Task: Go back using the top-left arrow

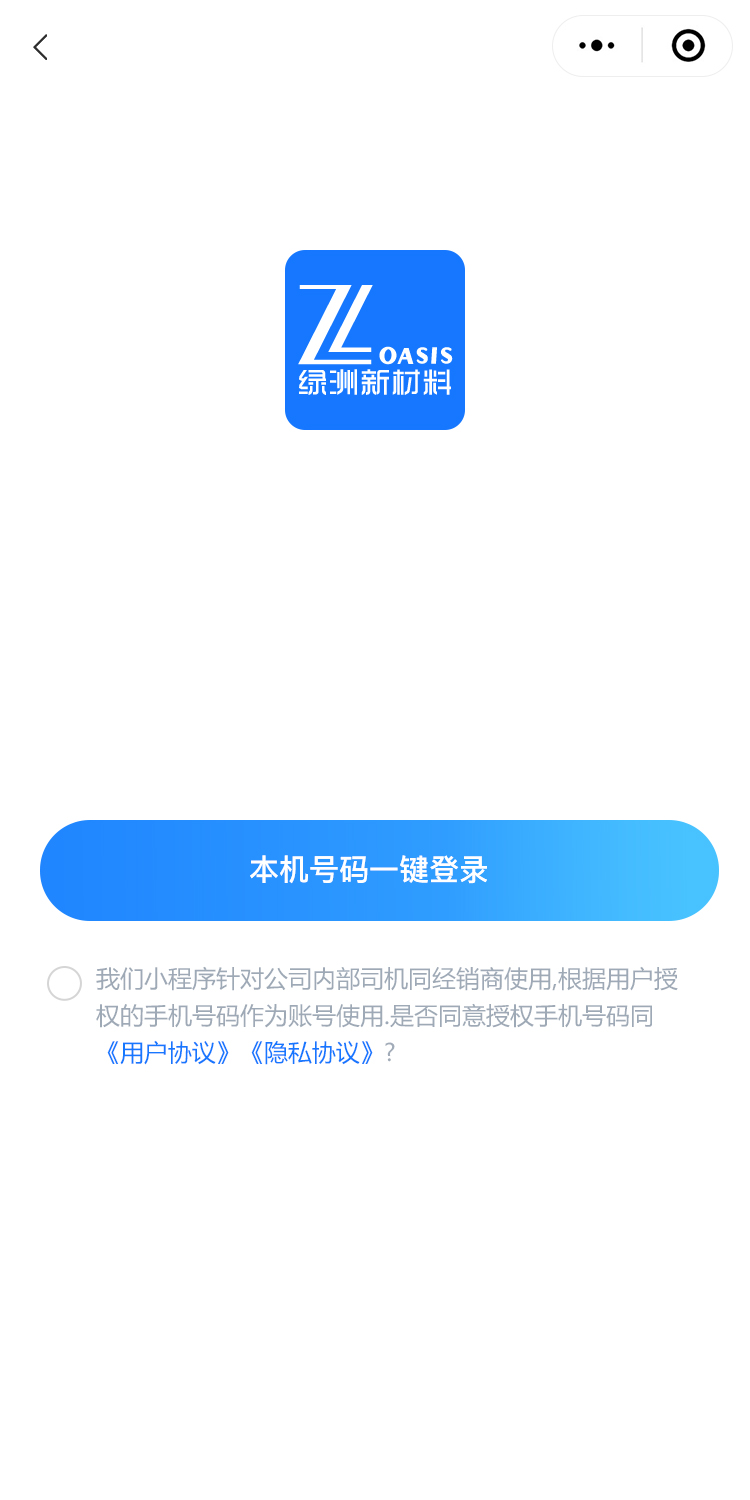Action: pyautogui.click(x=40, y=47)
